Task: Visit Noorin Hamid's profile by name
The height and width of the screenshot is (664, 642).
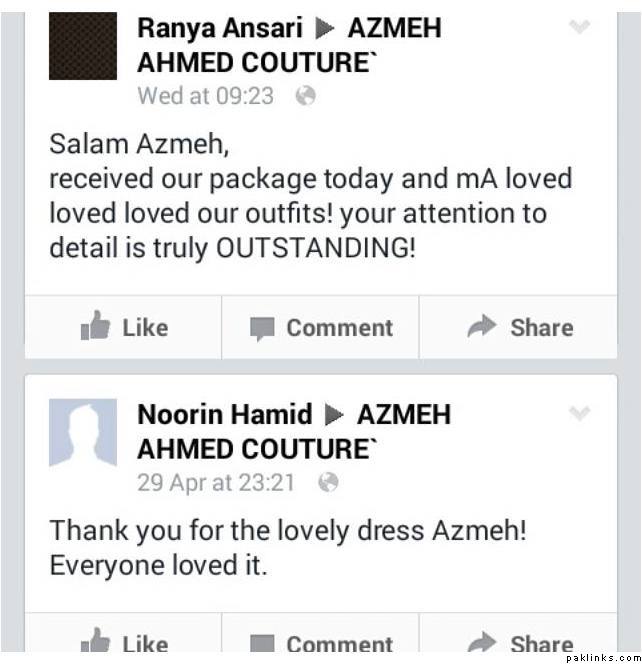Action: pos(225,414)
